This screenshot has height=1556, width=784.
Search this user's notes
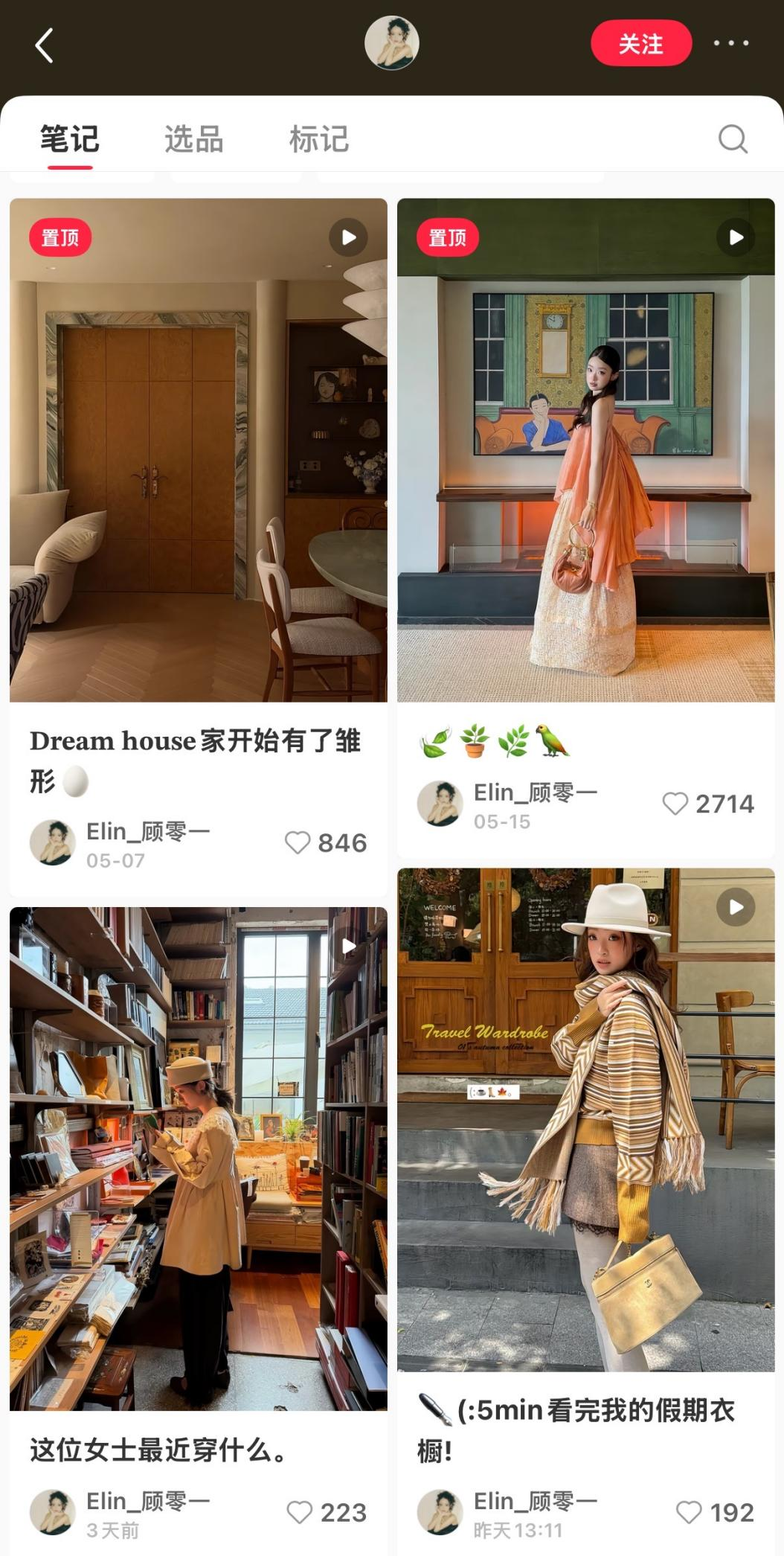tap(733, 138)
